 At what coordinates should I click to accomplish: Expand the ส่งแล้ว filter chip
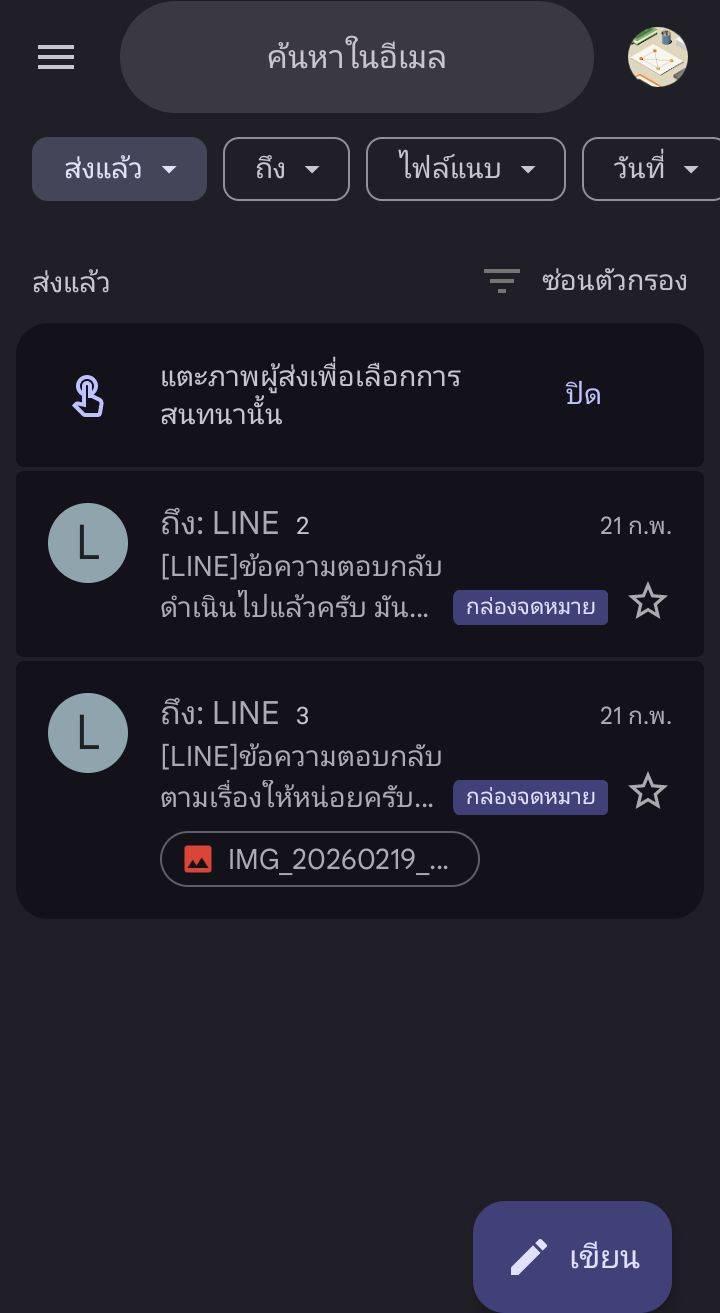(119, 169)
